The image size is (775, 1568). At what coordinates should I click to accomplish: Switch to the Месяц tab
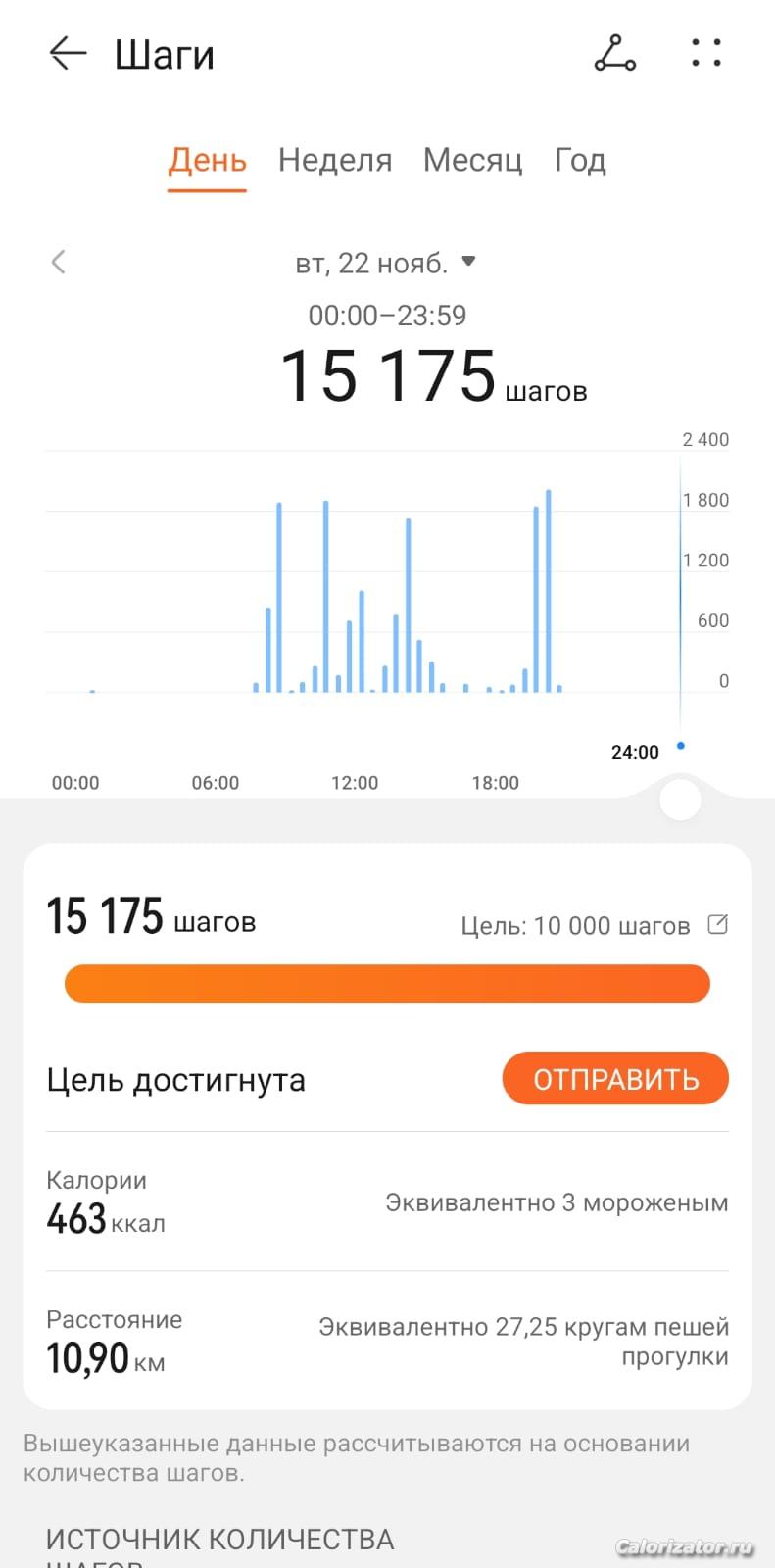coord(472,160)
